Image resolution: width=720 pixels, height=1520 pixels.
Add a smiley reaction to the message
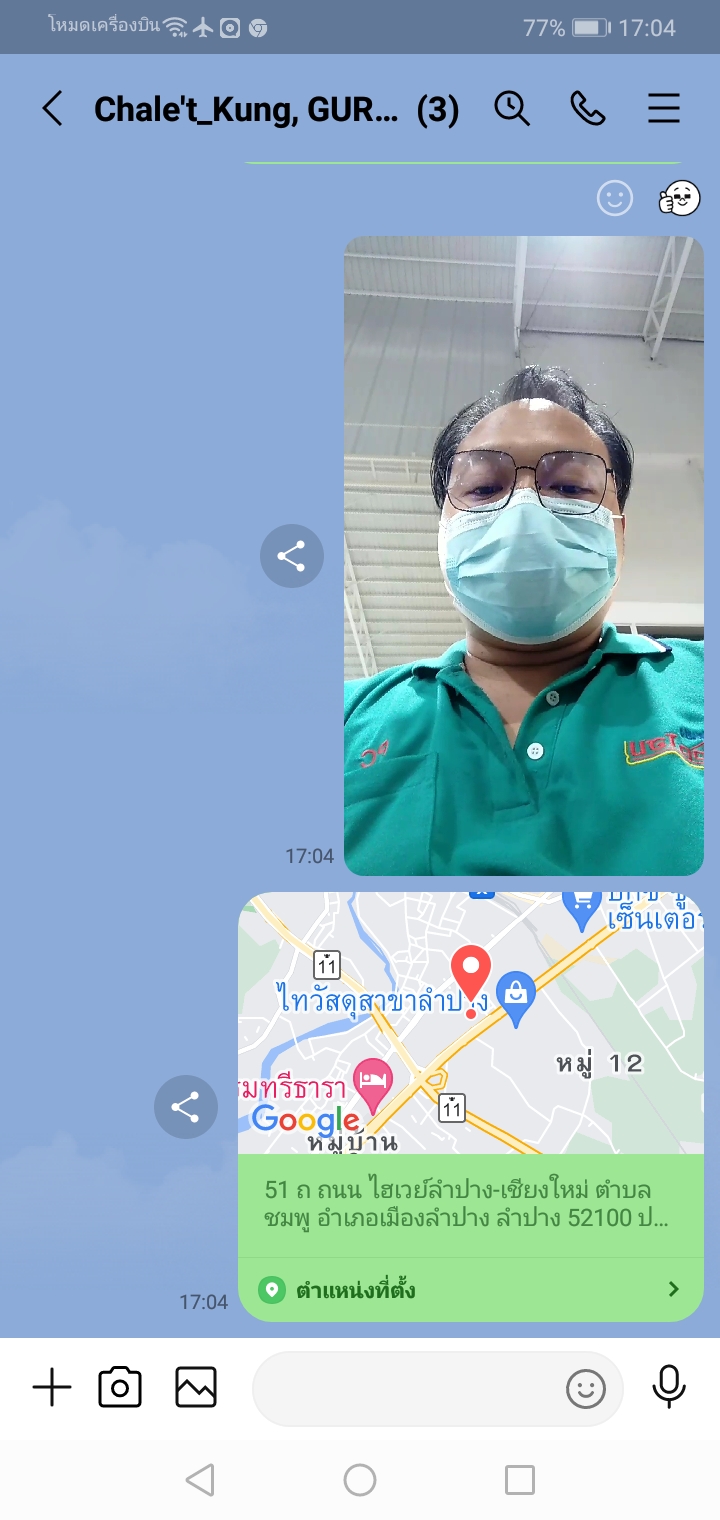tap(615, 197)
